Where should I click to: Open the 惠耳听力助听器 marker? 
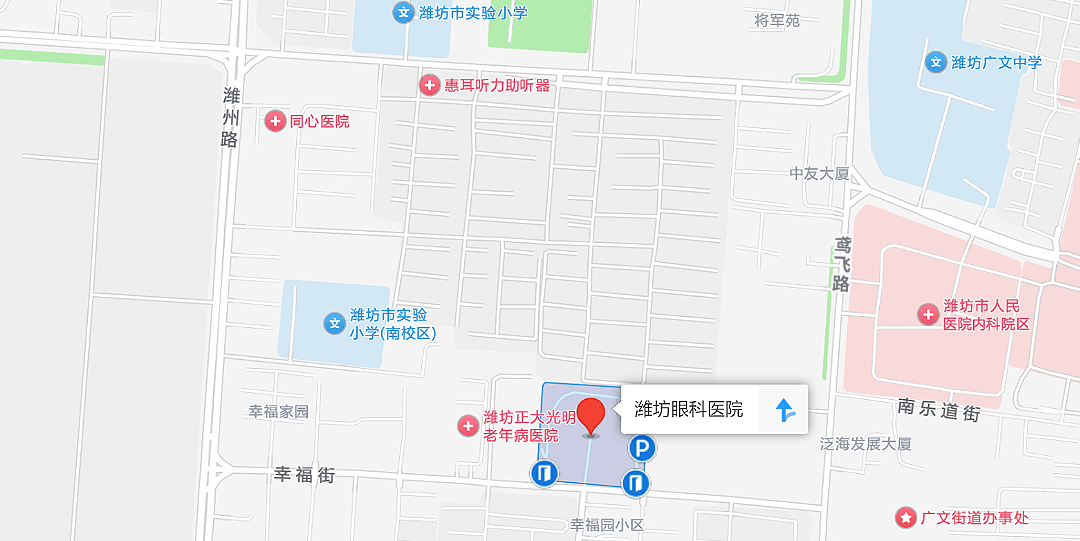(430, 85)
